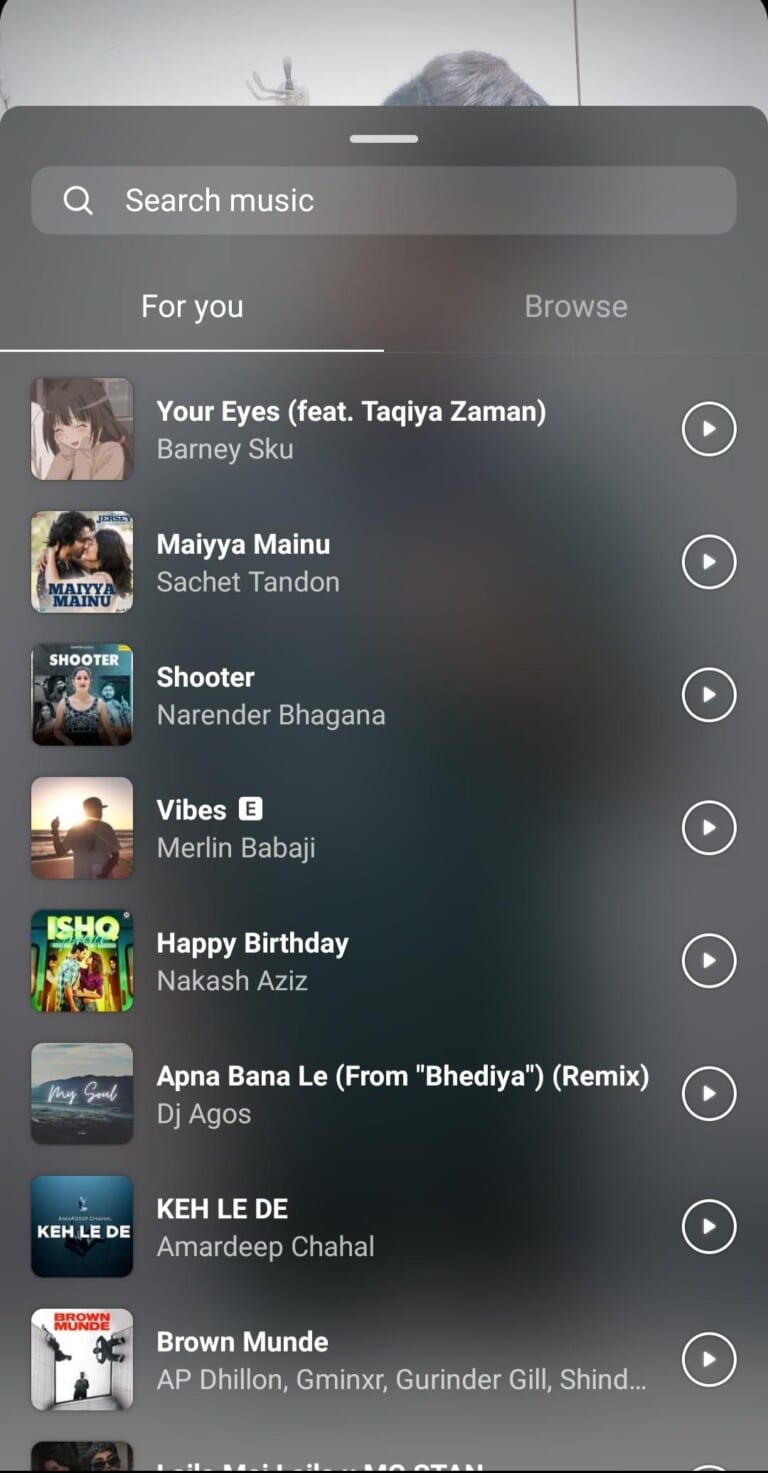The image size is (768, 1473).
Task: Preview KEH LE DE track
Action: (708, 1227)
